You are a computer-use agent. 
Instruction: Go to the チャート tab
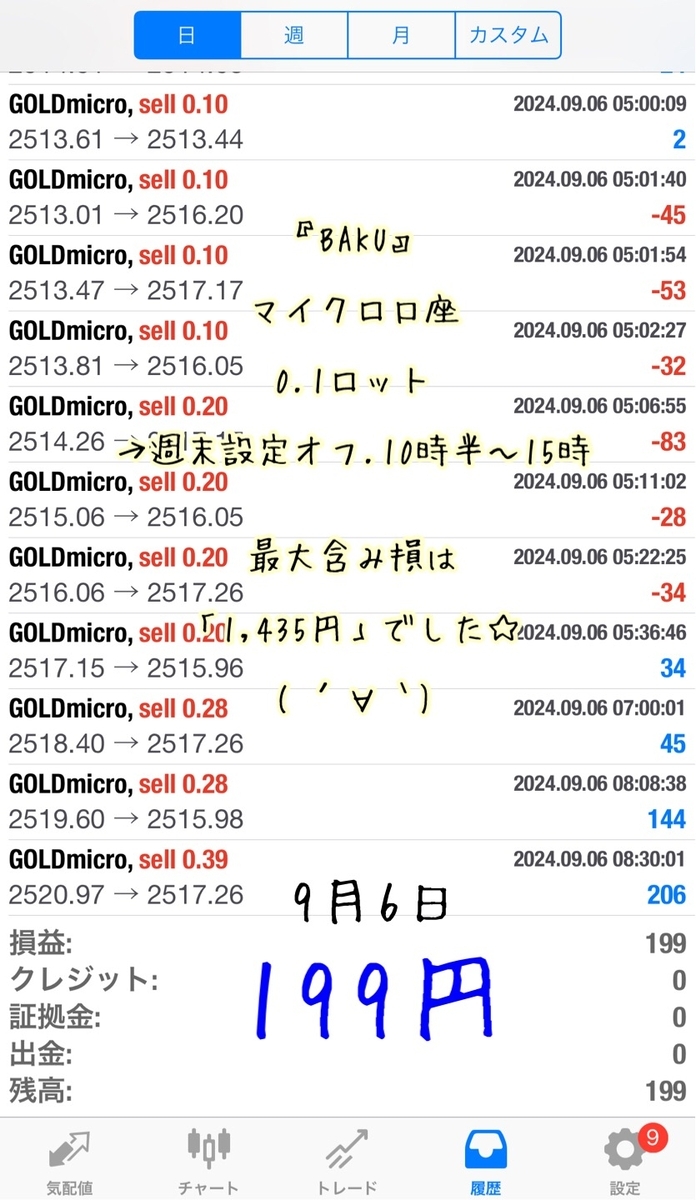pos(209,1160)
